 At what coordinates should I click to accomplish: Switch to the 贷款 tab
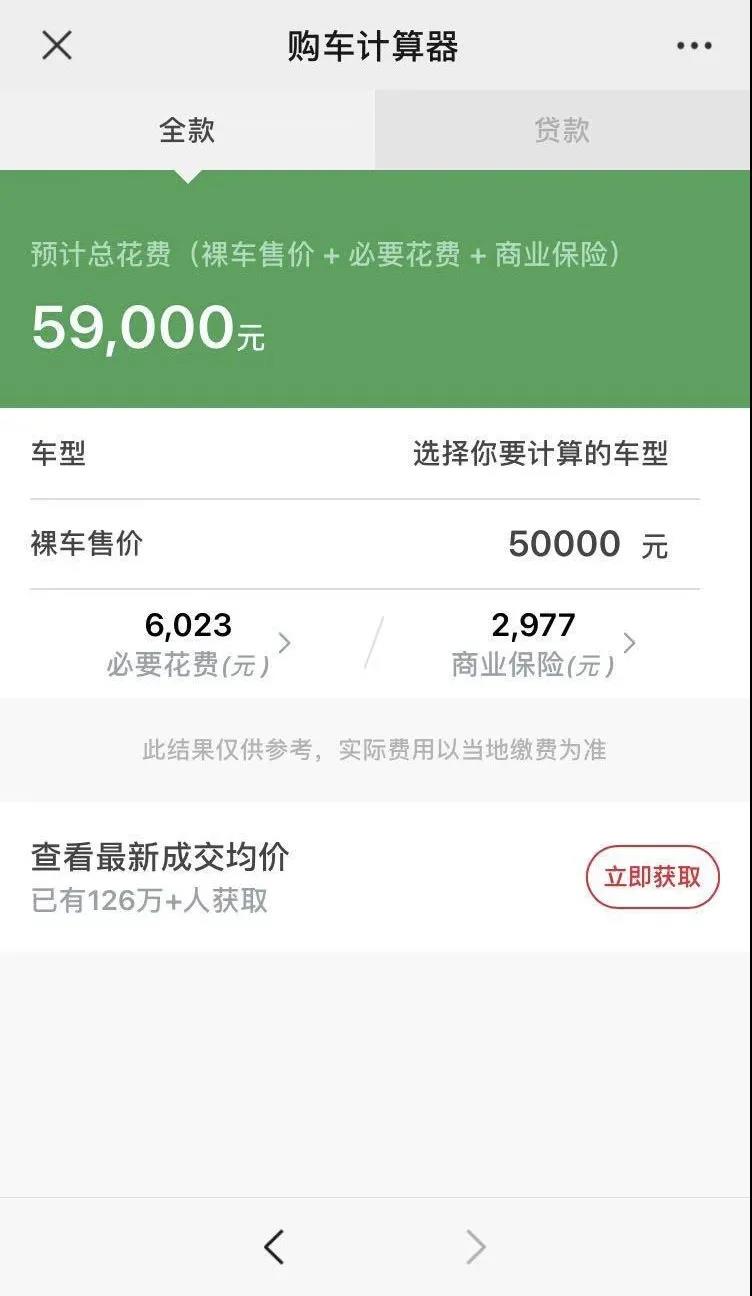click(562, 130)
